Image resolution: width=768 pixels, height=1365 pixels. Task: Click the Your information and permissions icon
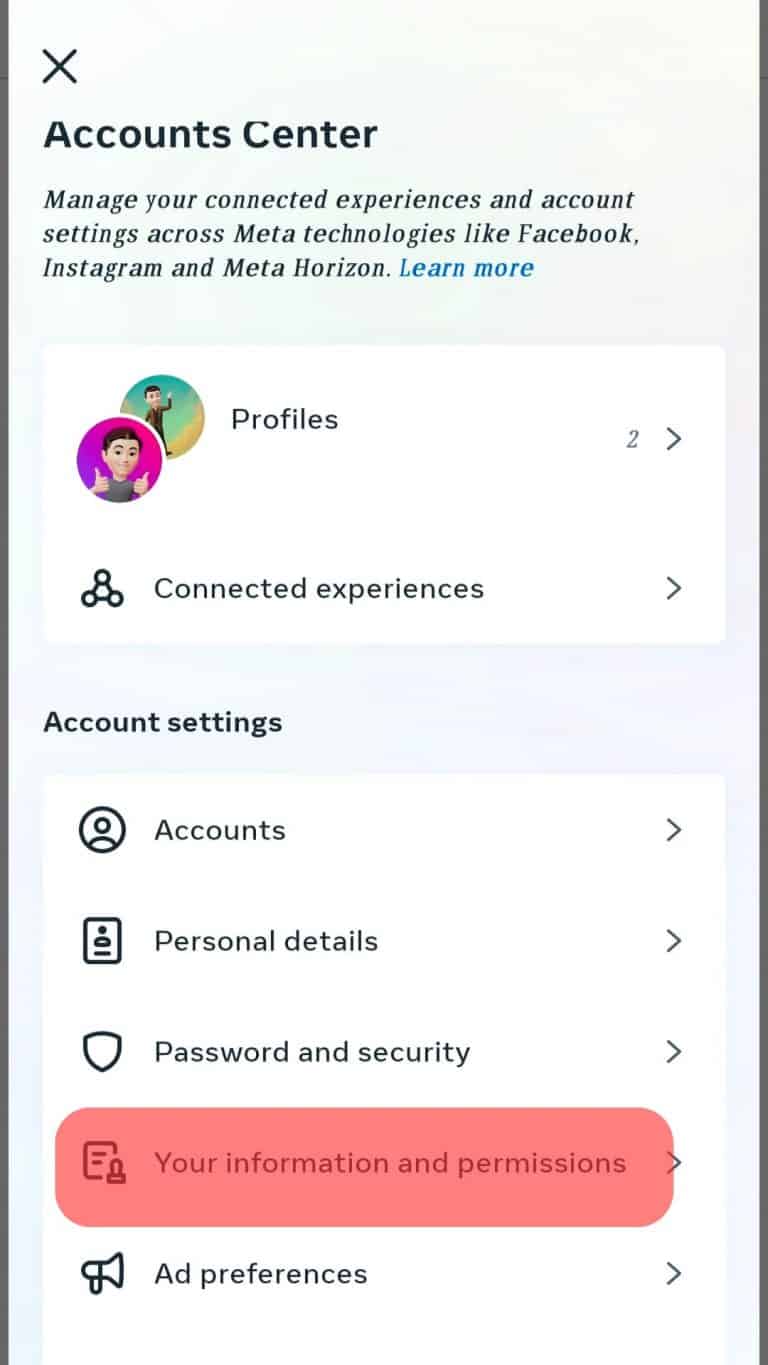click(101, 1163)
